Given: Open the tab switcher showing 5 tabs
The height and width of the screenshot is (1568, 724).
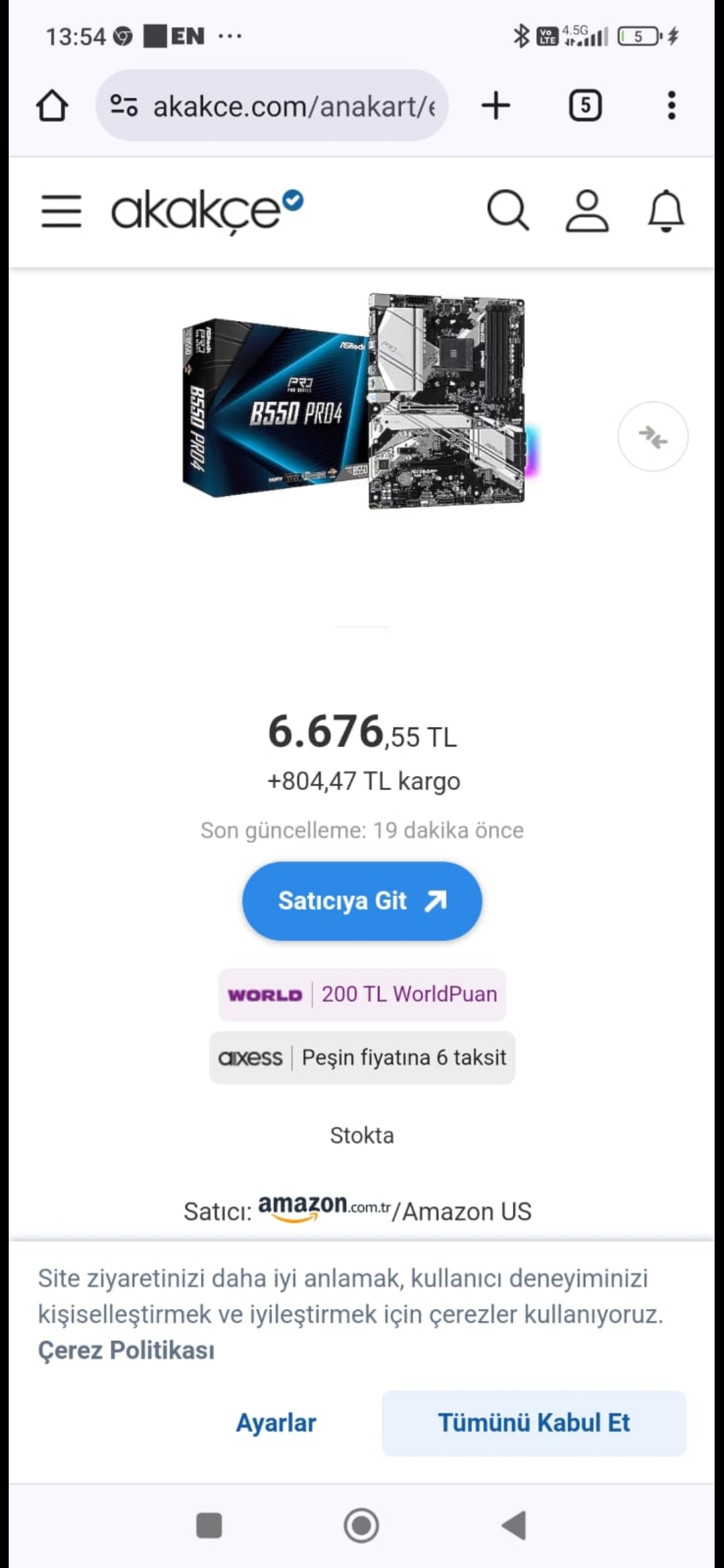Looking at the screenshot, I should (x=585, y=106).
